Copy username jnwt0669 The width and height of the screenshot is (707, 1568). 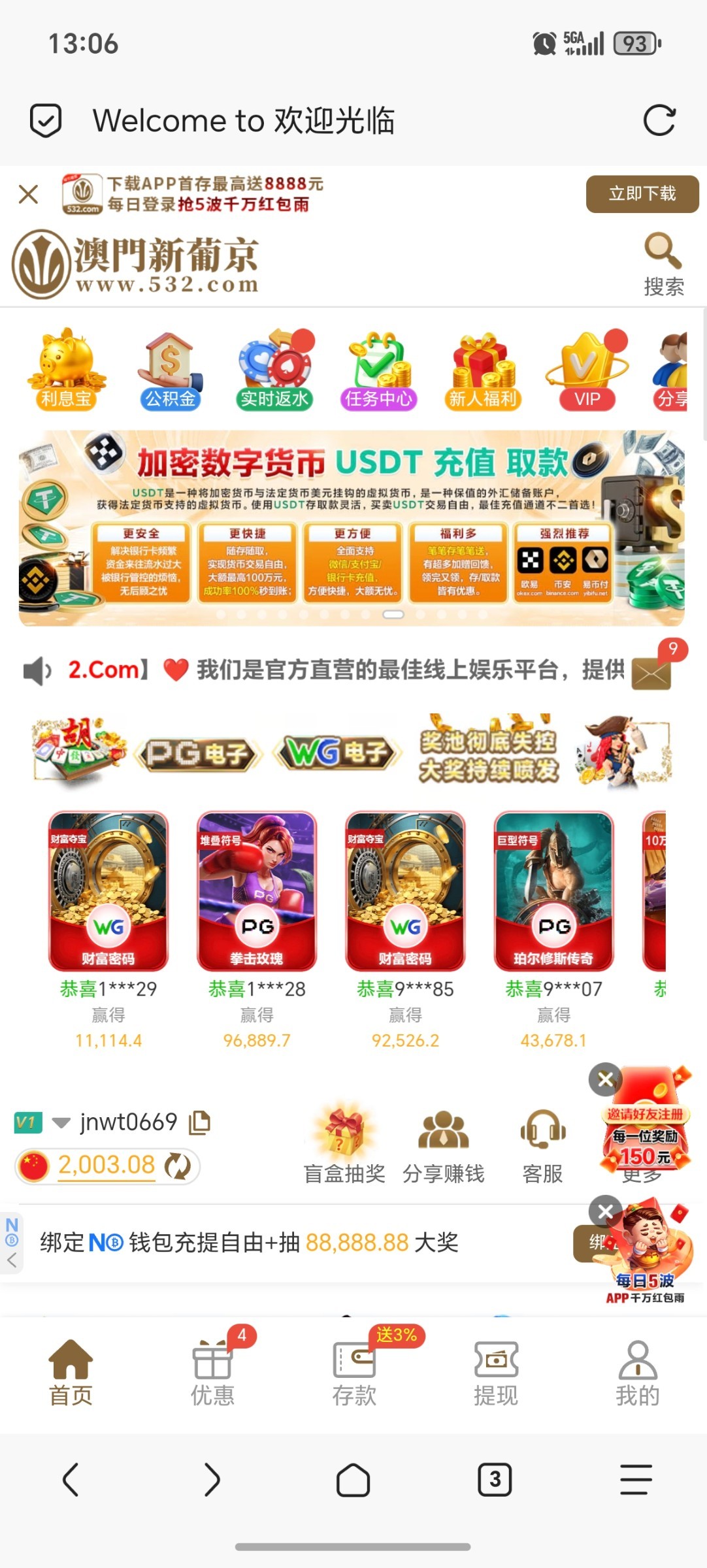click(199, 1122)
